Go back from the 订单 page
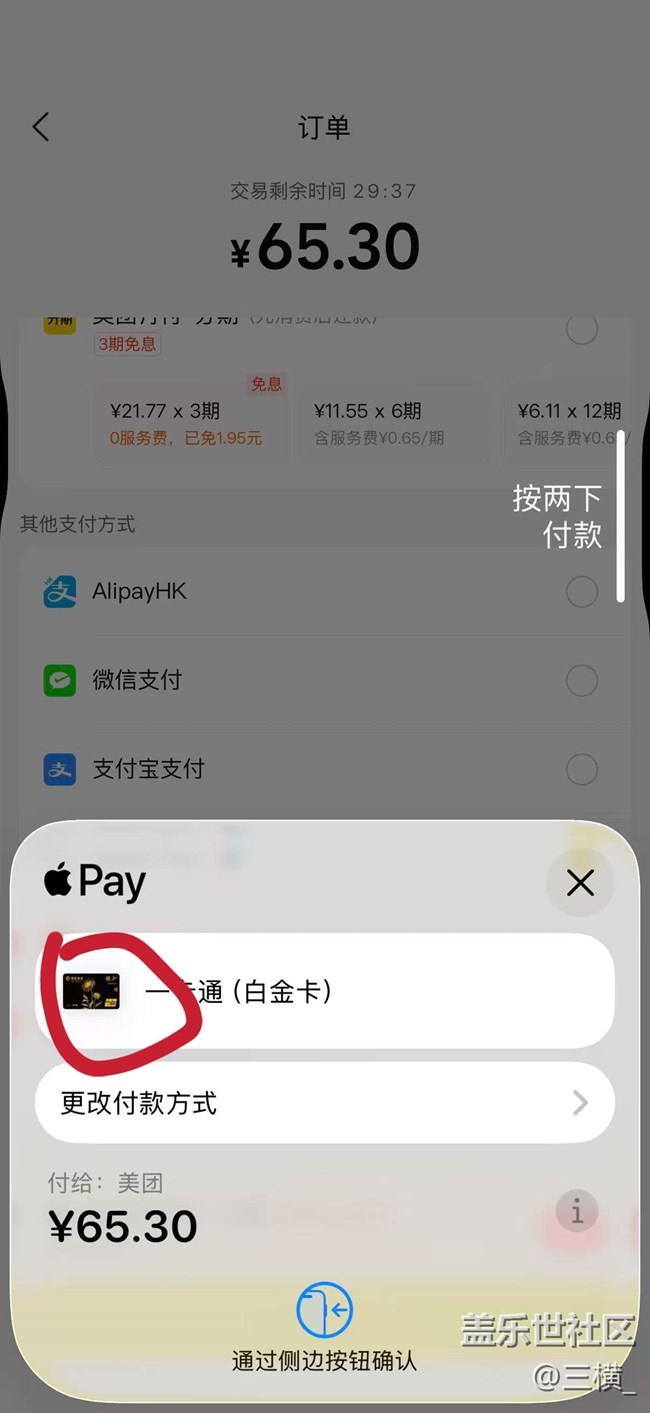The height and width of the screenshot is (1413, 650). pos(40,127)
